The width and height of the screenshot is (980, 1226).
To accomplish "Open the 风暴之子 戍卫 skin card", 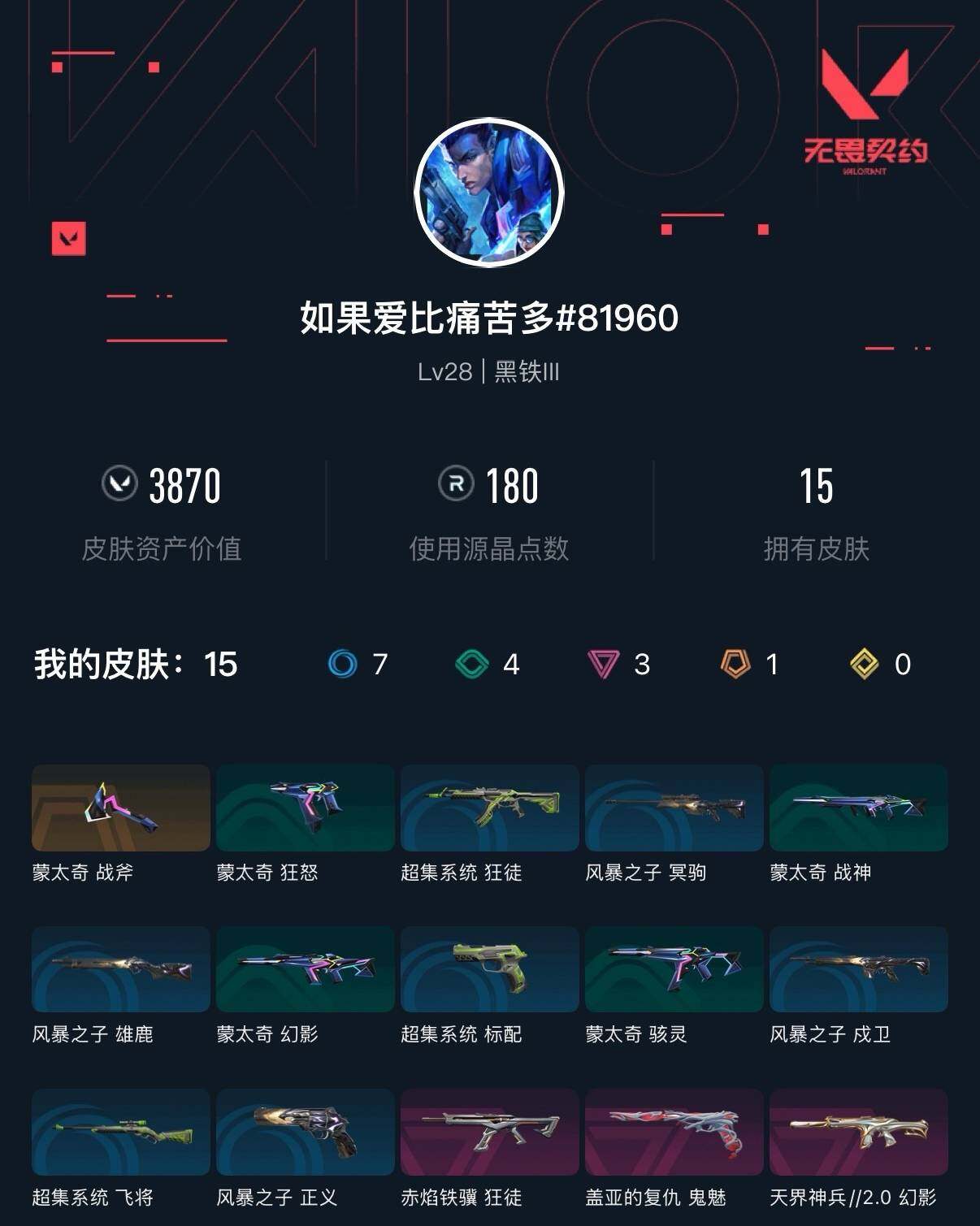I will [x=859, y=969].
